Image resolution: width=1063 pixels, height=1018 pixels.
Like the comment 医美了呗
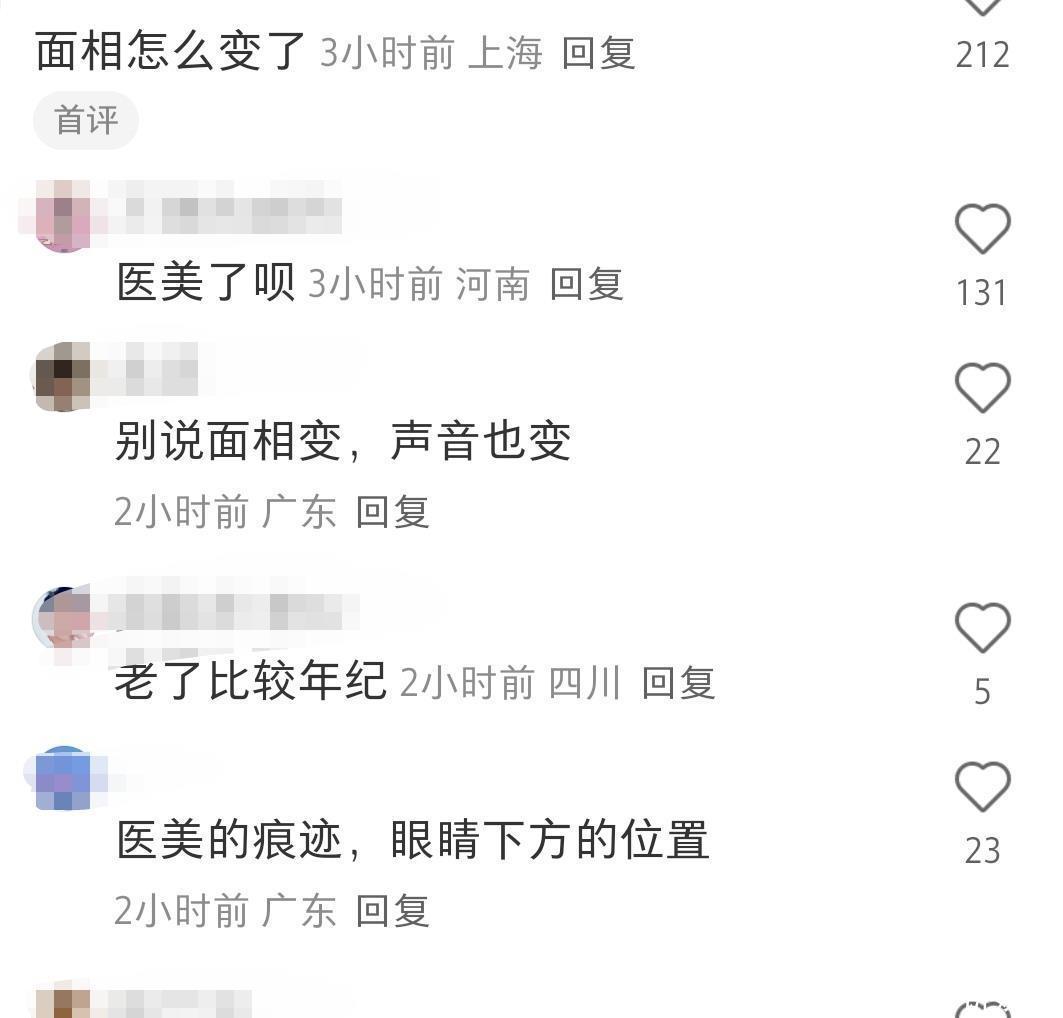[x=982, y=229]
